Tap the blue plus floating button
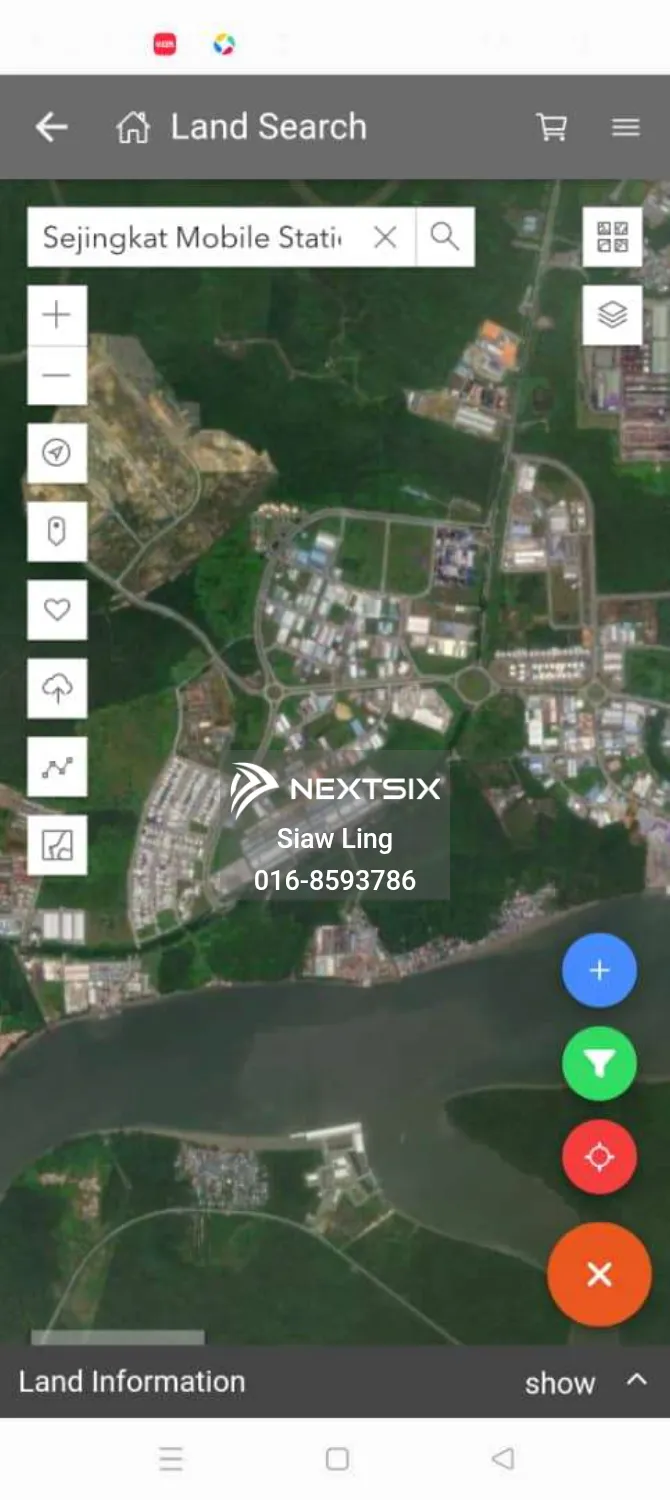Image resolution: width=670 pixels, height=1500 pixels. [x=599, y=971]
